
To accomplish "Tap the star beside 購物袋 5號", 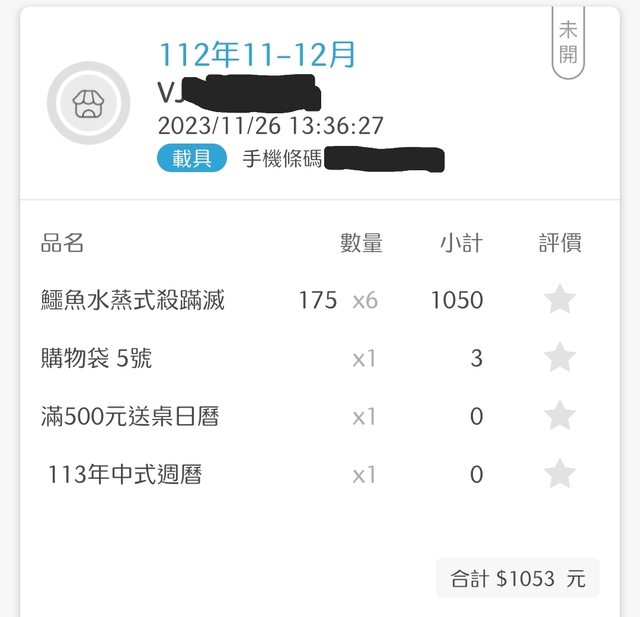I will (560, 357).
